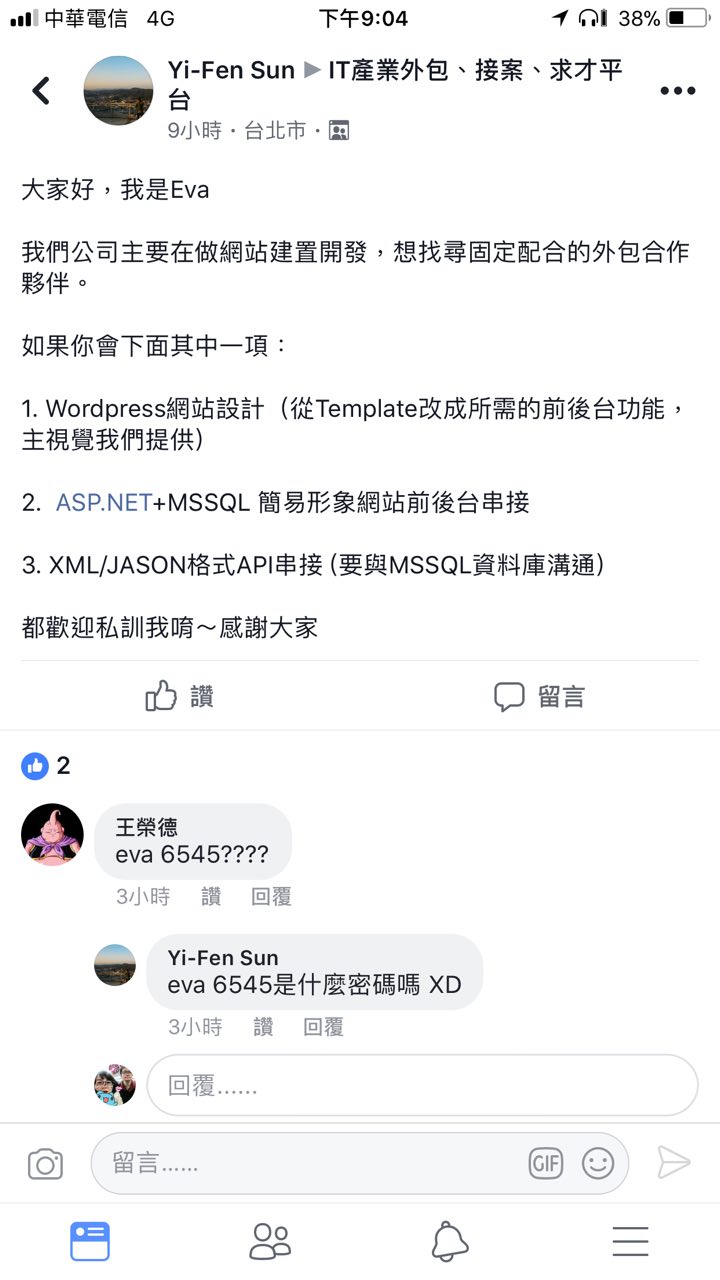The image size is (720, 1280).
Task: Reply to 王榮德's comment via 回覆
Action: pyautogui.click(x=271, y=897)
